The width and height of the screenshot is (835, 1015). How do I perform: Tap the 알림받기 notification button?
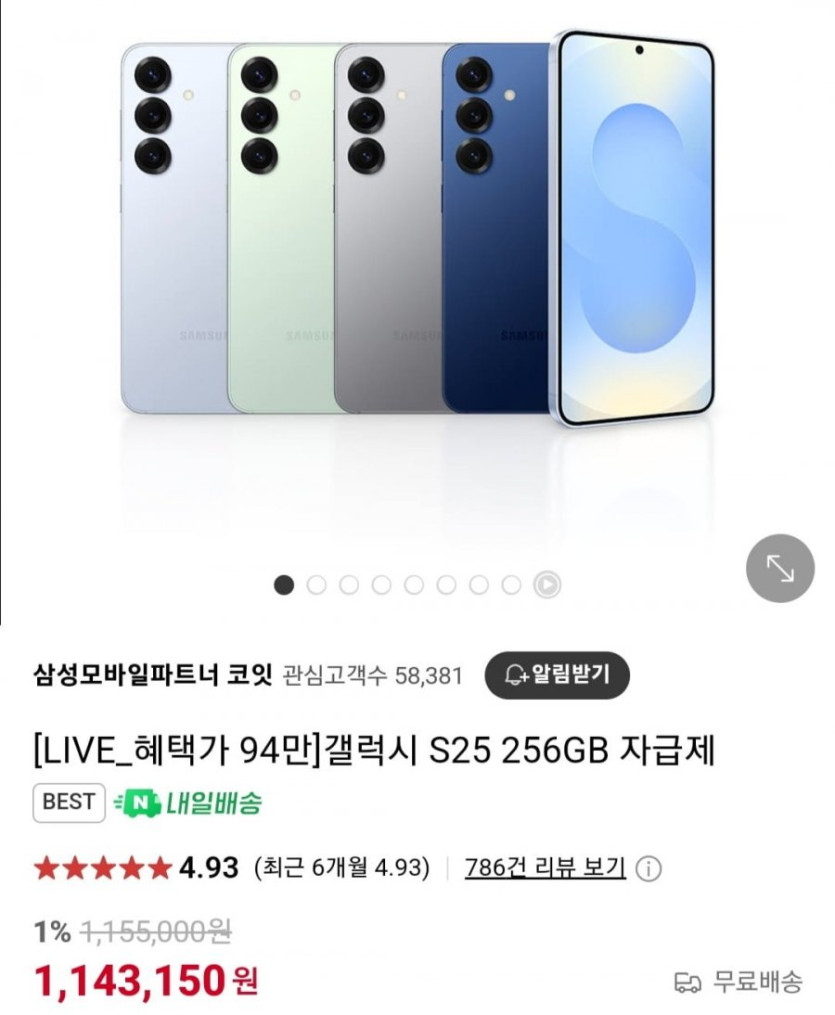(x=557, y=674)
